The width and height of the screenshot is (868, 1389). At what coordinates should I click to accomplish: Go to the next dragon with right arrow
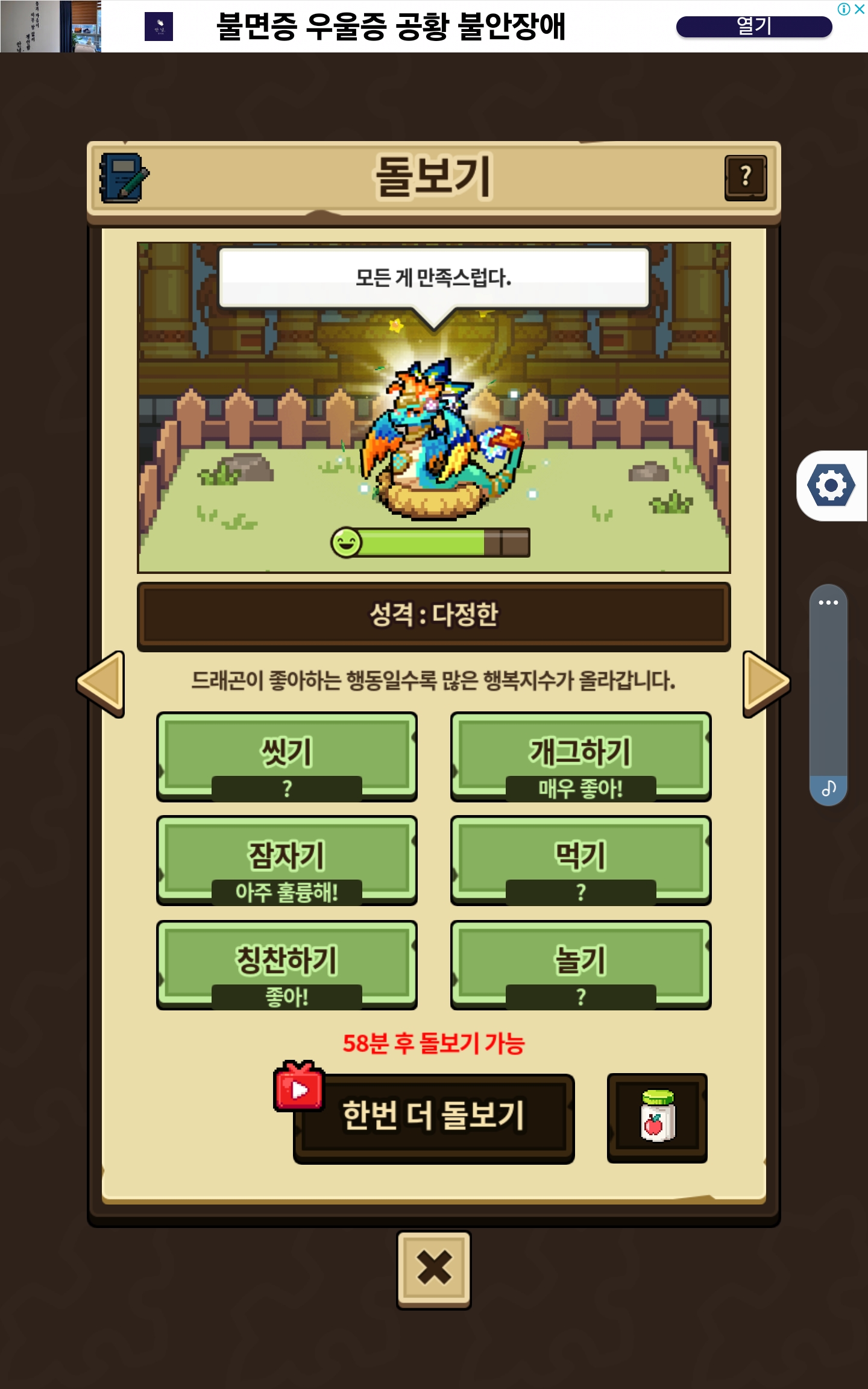(766, 684)
